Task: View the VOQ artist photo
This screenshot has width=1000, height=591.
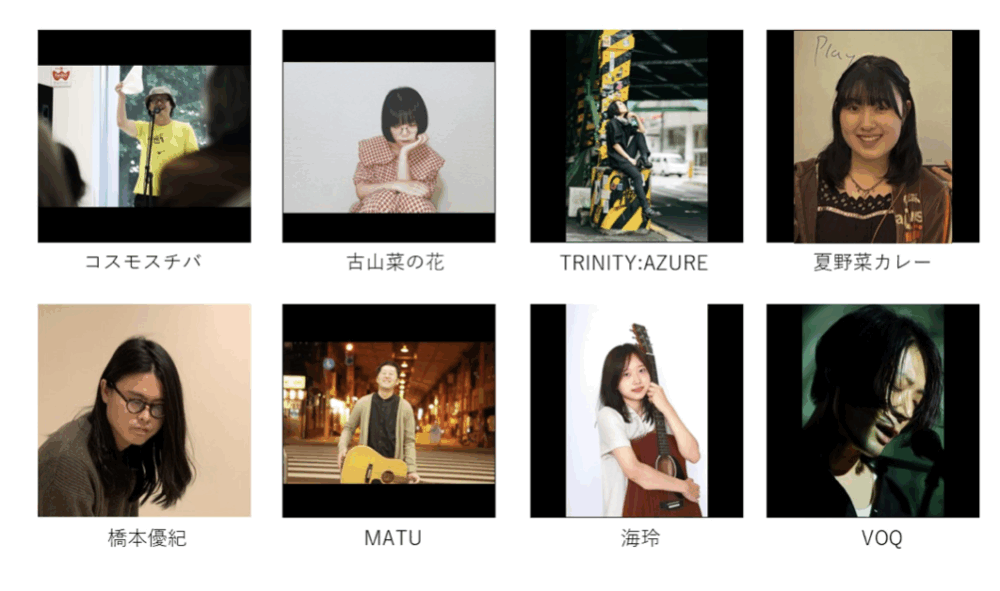Action: pyautogui.click(x=872, y=410)
